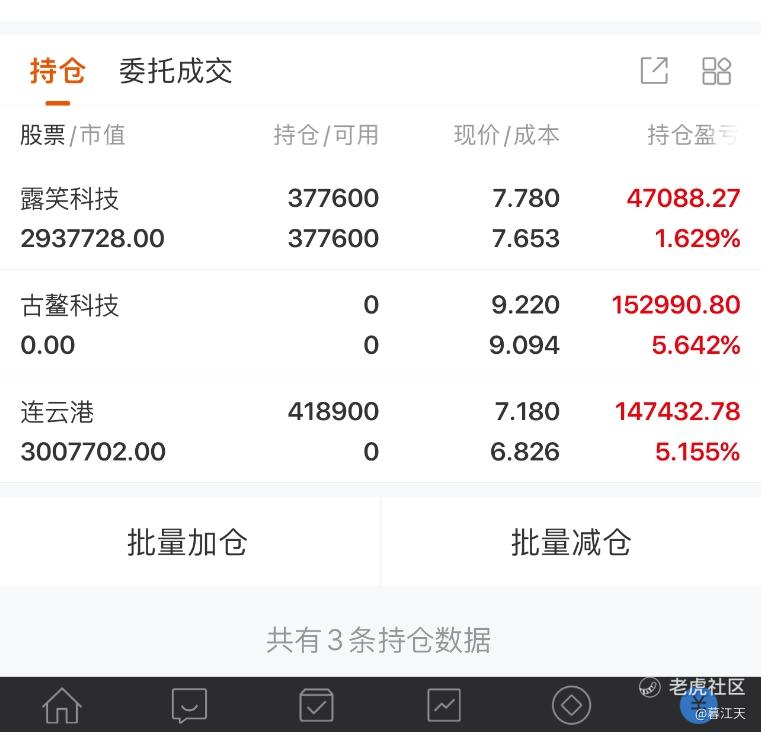This screenshot has width=761, height=732.
Task: Open the checkmark box tab in bottom bar
Action: click(x=316, y=706)
